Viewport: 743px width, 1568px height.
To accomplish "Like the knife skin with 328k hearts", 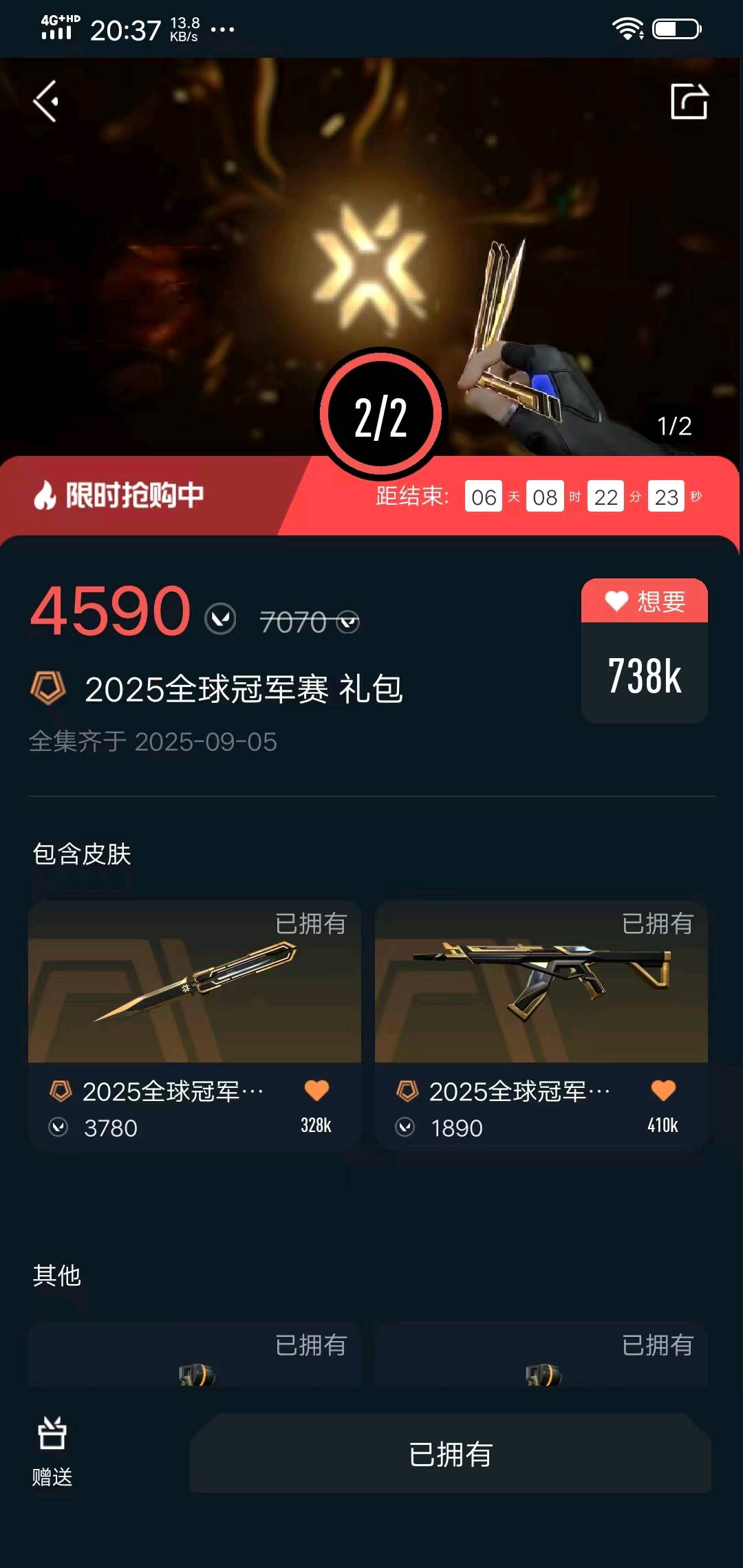I will (x=316, y=1090).
